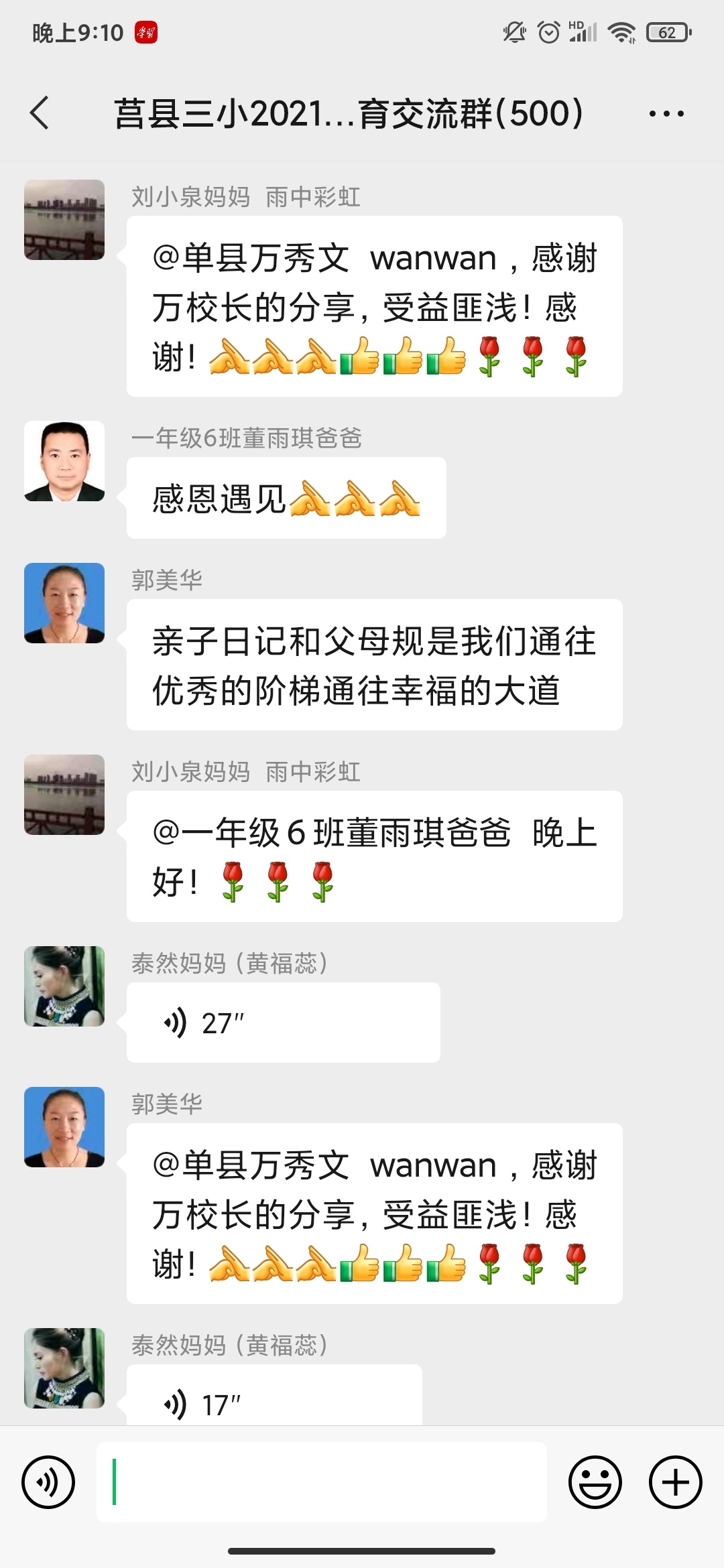
Task: Play the 27-second voice message
Action: coord(282,1021)
